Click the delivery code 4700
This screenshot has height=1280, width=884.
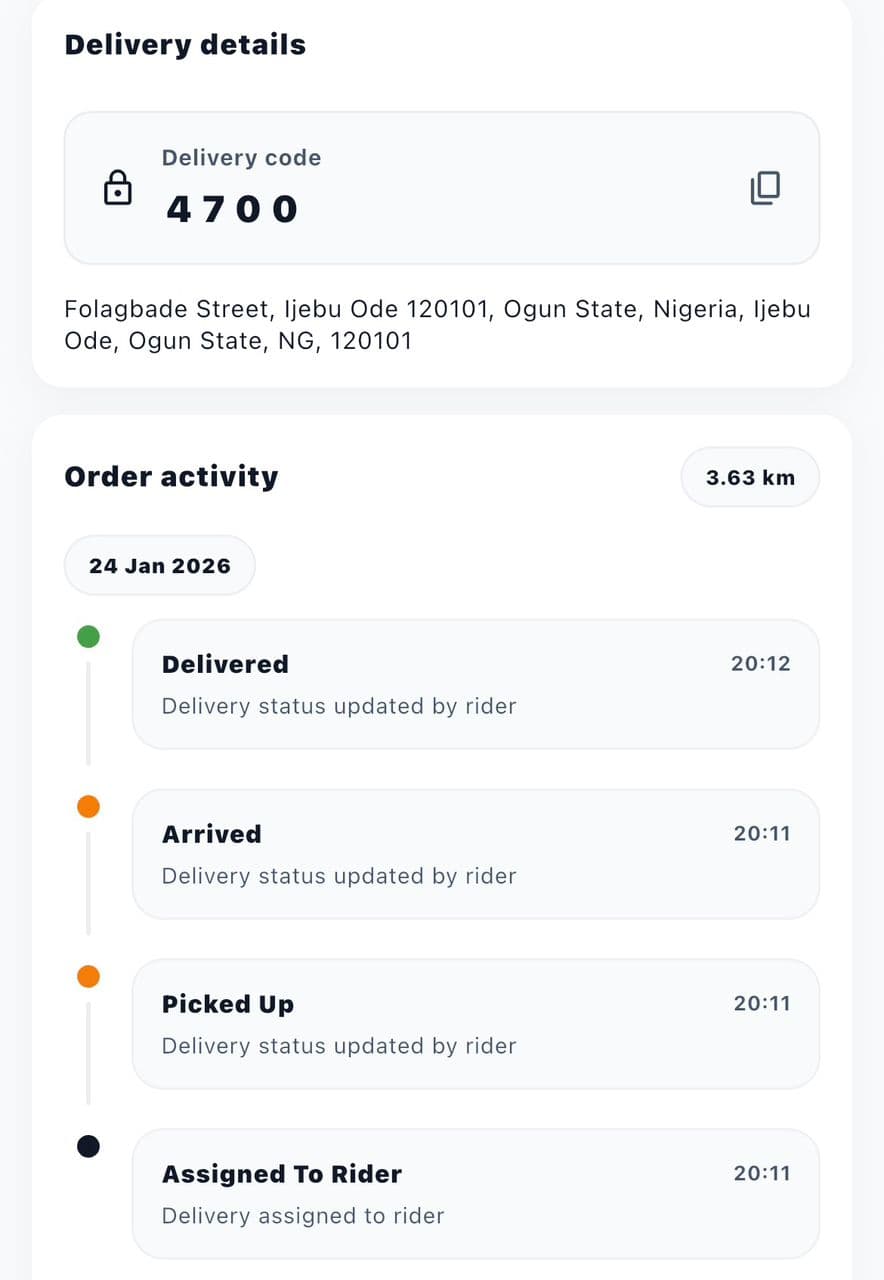point(232,209)
